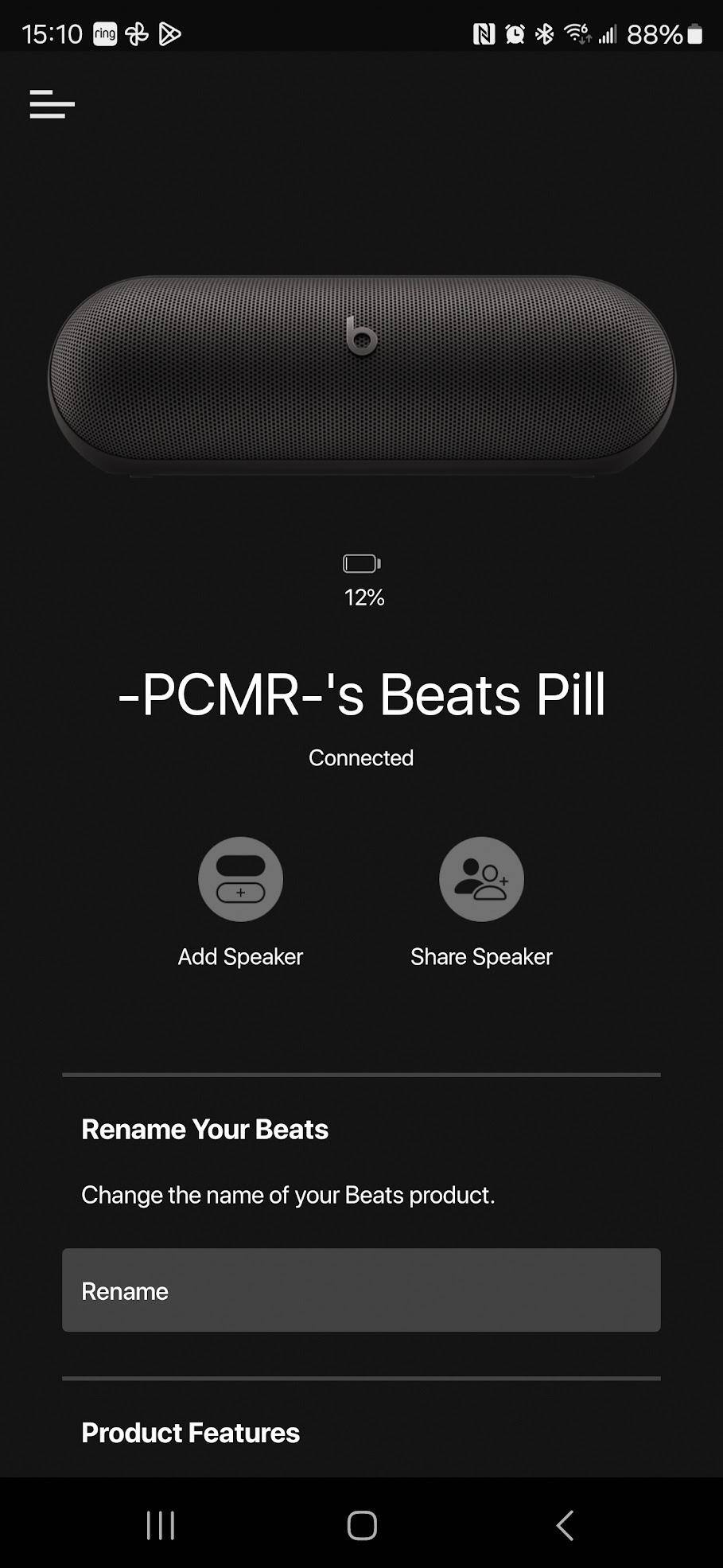Go back with system back button
Screen dimensions: 723x1568
point(565,1525)
